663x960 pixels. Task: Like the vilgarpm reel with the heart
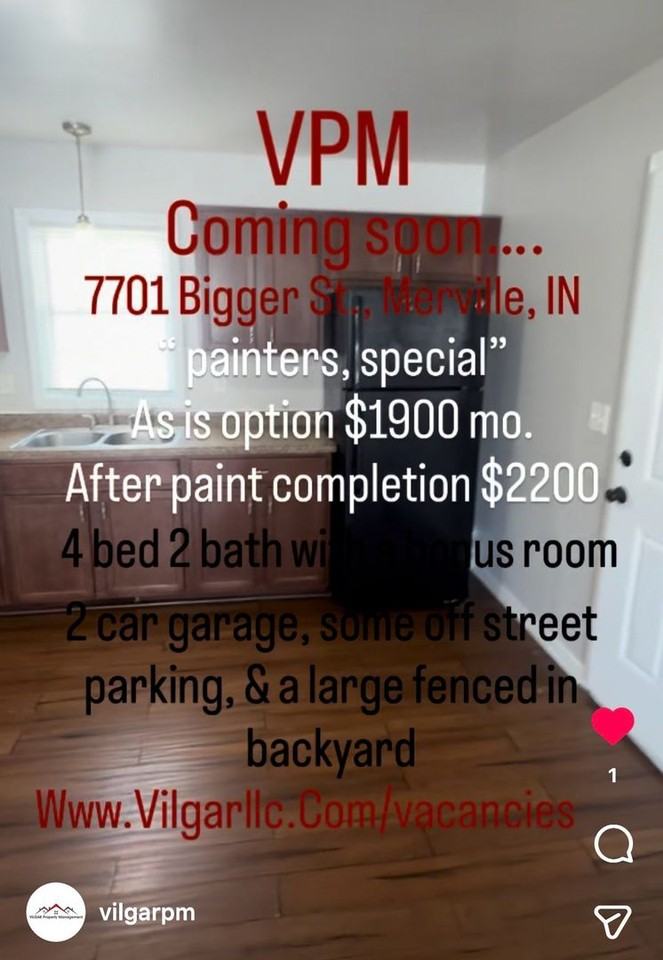point(612,725)
